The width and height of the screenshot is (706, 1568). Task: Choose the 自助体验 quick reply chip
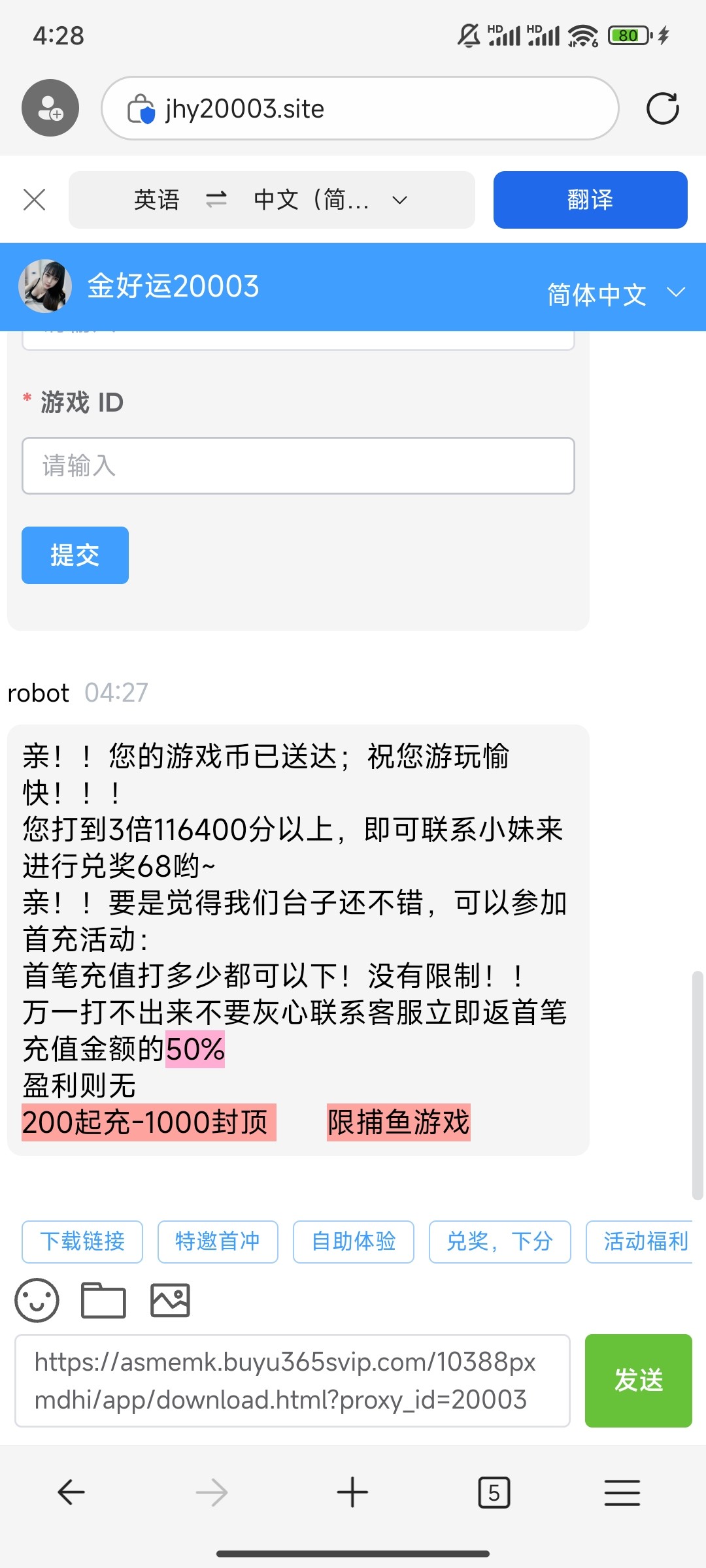pos(354,1241)
